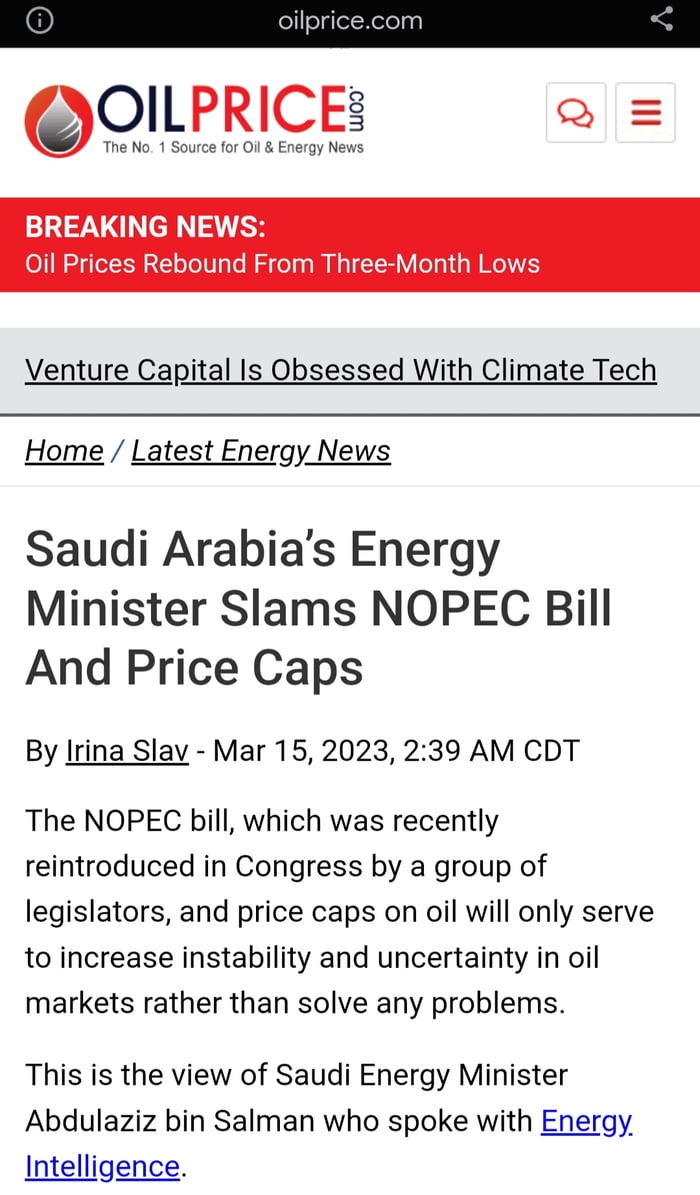Viewport: 700px width, 1195px height.
Task: Open the hamburger menu
Action: pyautogui.click(x=646, y=113)
